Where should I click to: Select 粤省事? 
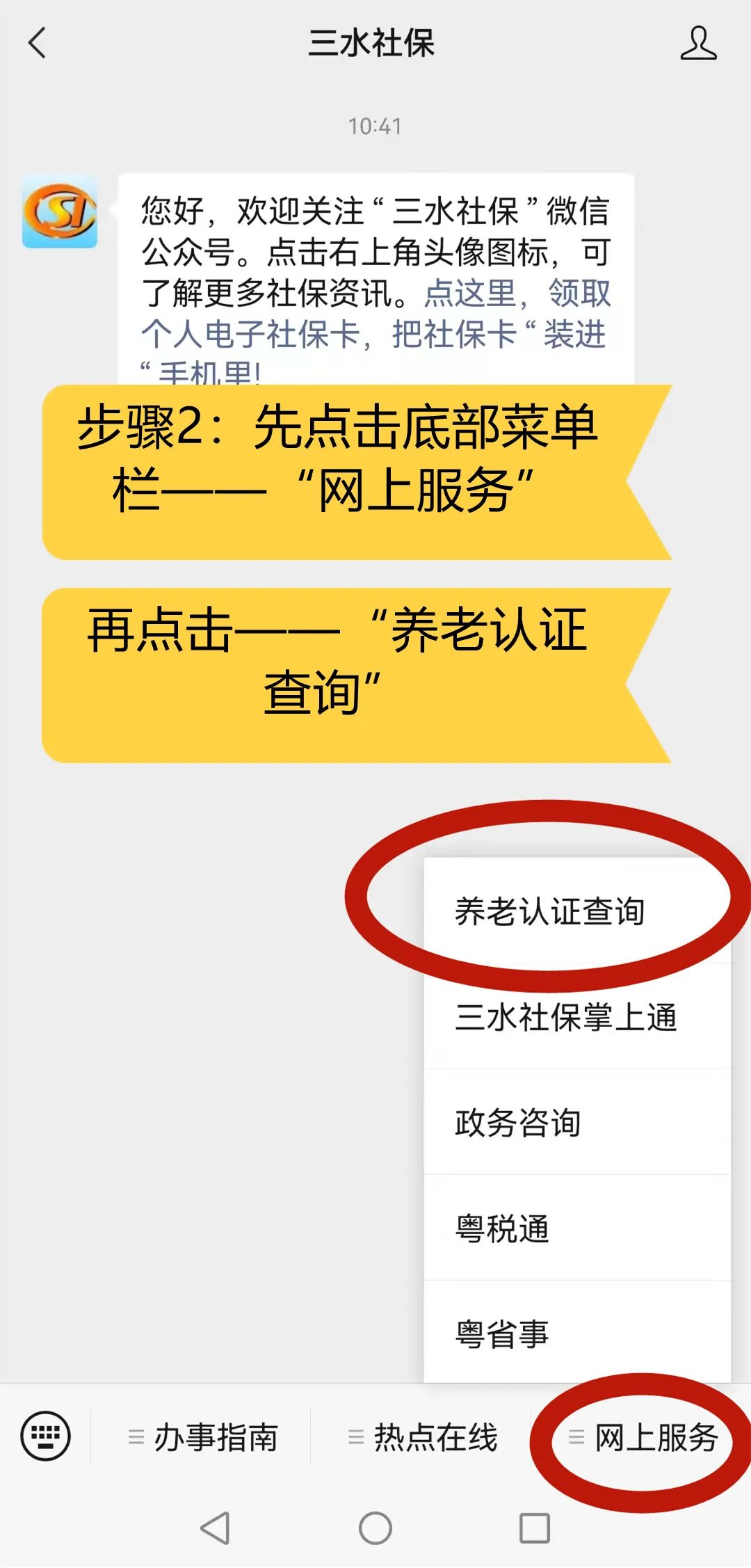(x=502, y=1334)
